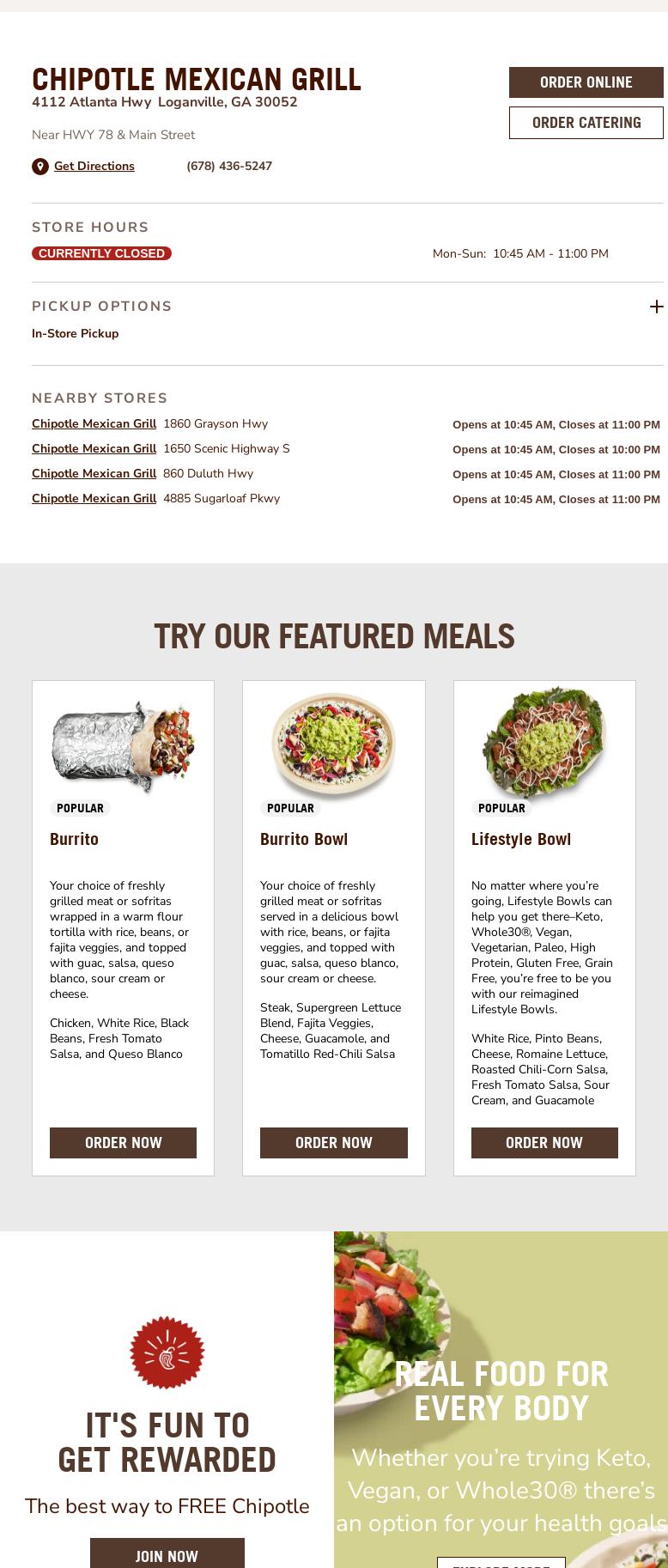Order Now for the Burrito Bowl
668x1568 pixels.
[334, 1143]
